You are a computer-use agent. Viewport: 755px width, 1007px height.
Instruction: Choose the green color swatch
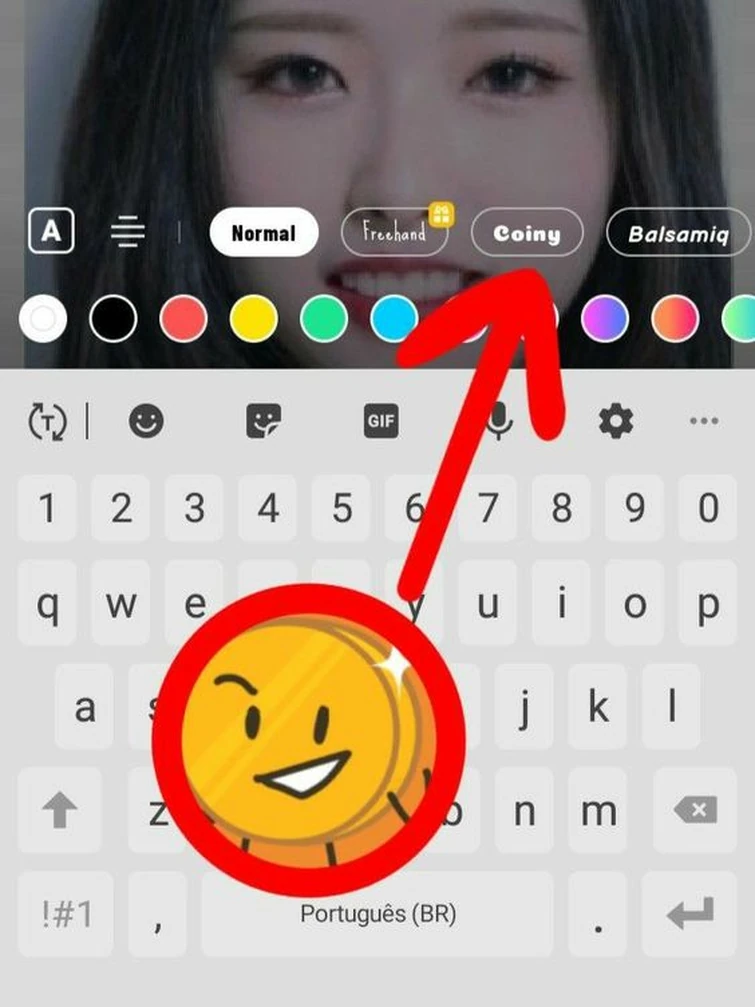click(323, 320)
